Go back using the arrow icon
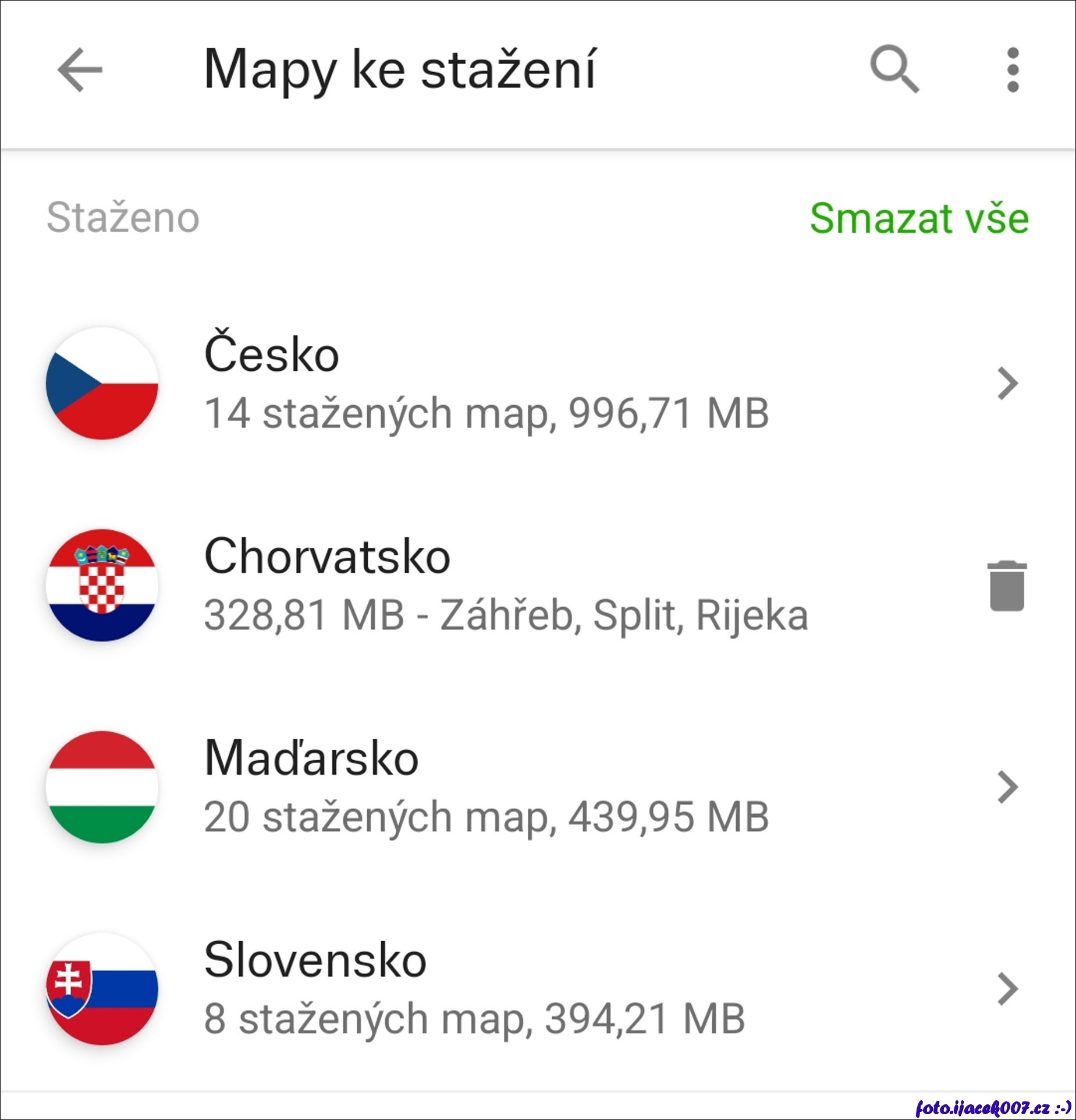The width and height of the screenshot is (1076, 1120). [80, 70]
